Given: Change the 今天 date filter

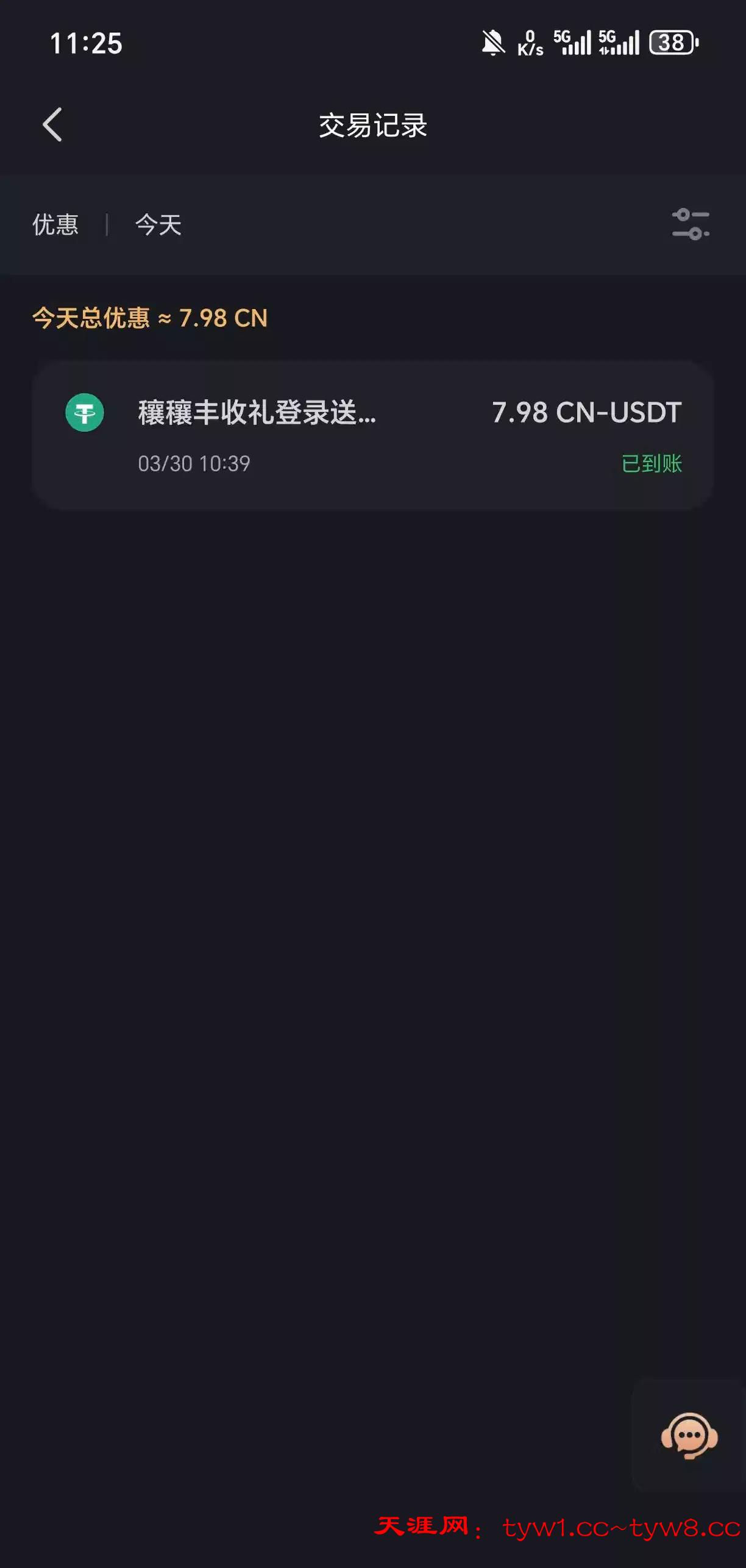Looking at the screenshot, I should pyautogui.click(x=158, y=225).
